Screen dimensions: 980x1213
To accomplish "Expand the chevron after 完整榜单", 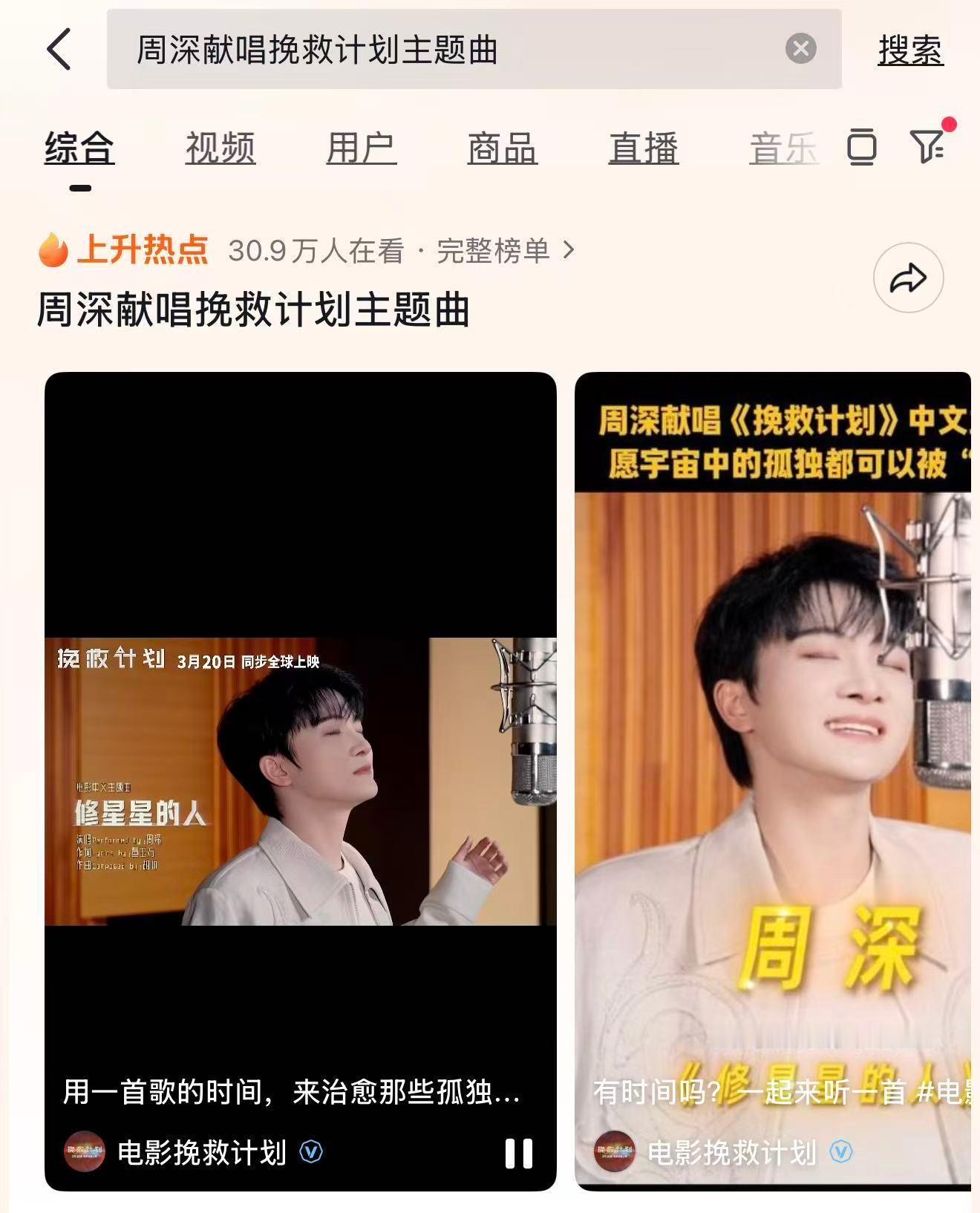I will (570, 252).
